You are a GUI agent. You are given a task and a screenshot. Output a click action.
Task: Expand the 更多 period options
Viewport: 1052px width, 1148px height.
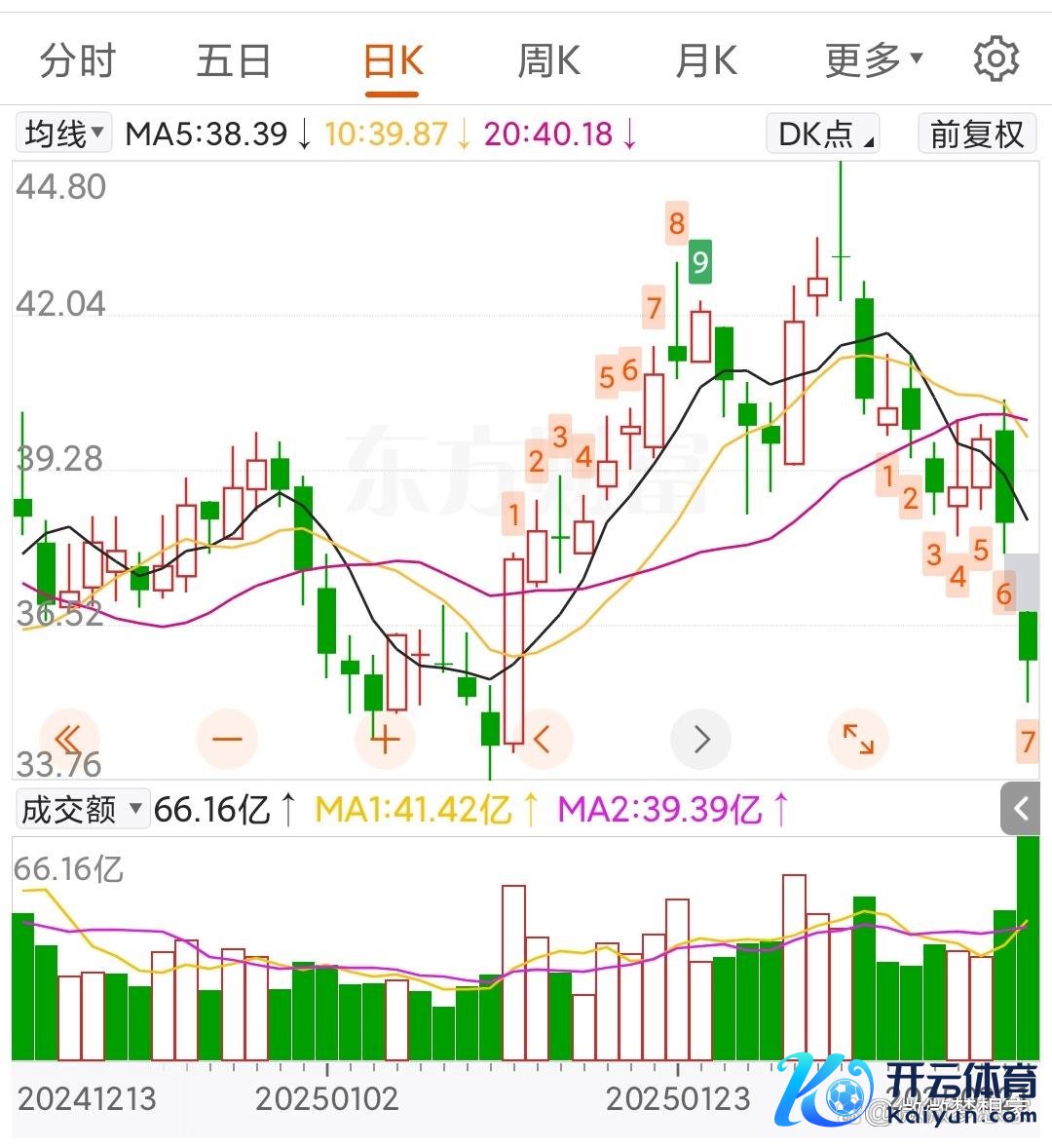click(873, 61)
